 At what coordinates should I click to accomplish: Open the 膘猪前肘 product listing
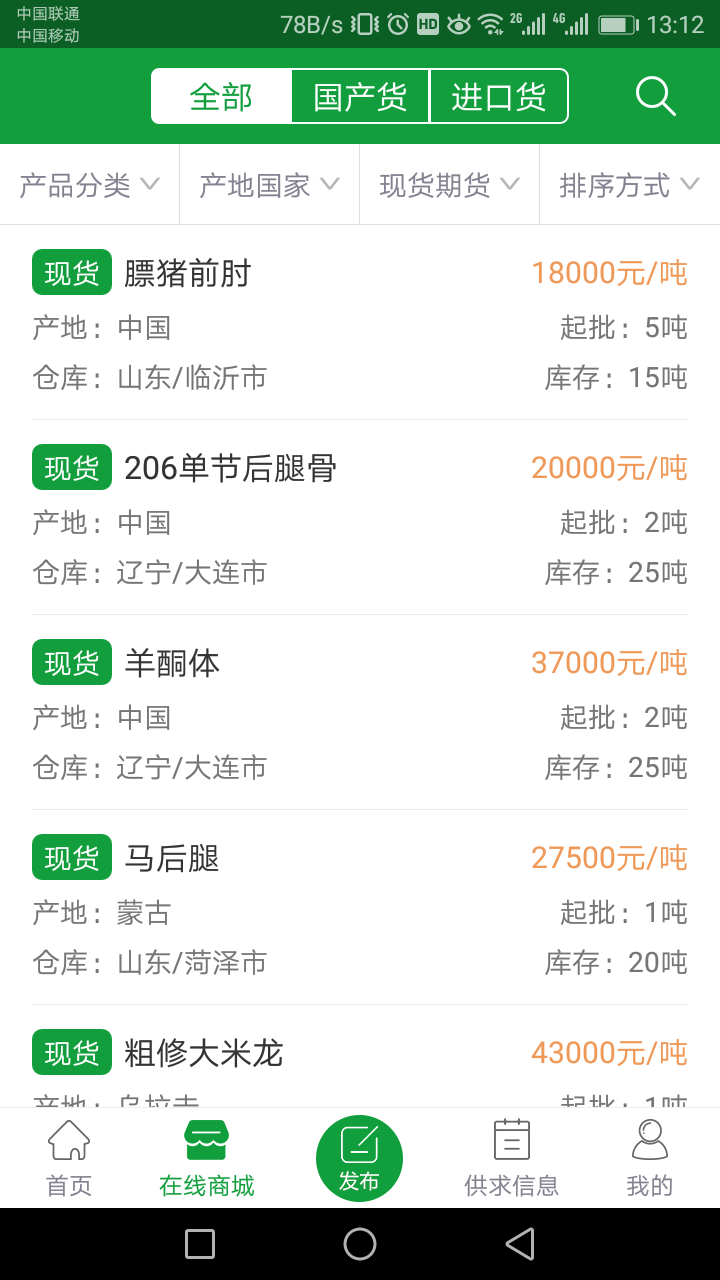coord(360,322)
